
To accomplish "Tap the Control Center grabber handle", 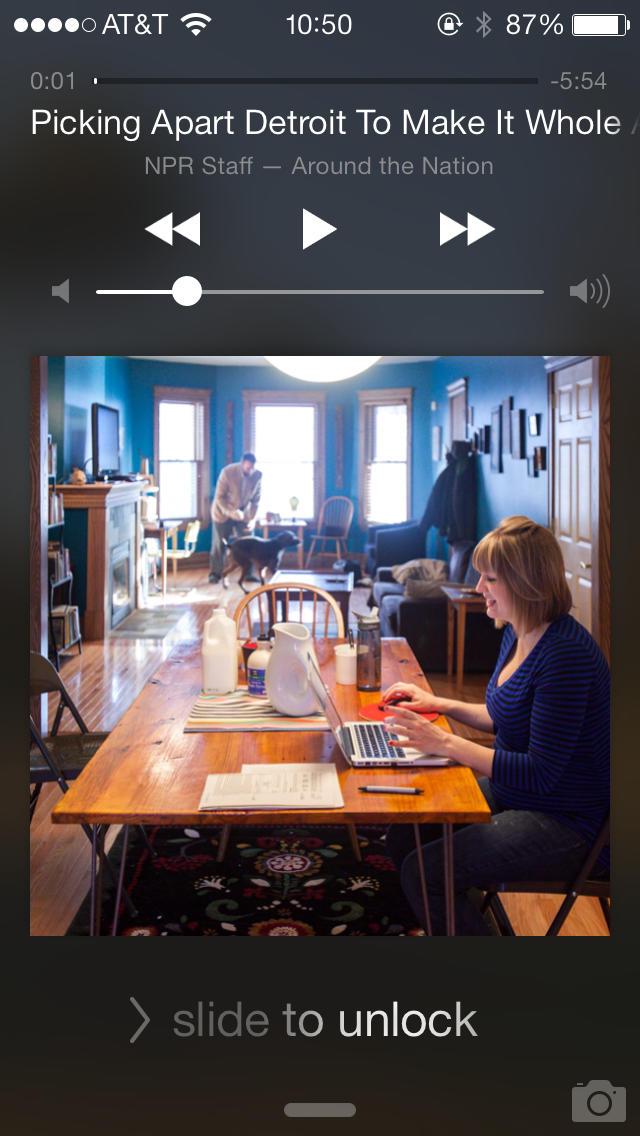I will 320,1110.
